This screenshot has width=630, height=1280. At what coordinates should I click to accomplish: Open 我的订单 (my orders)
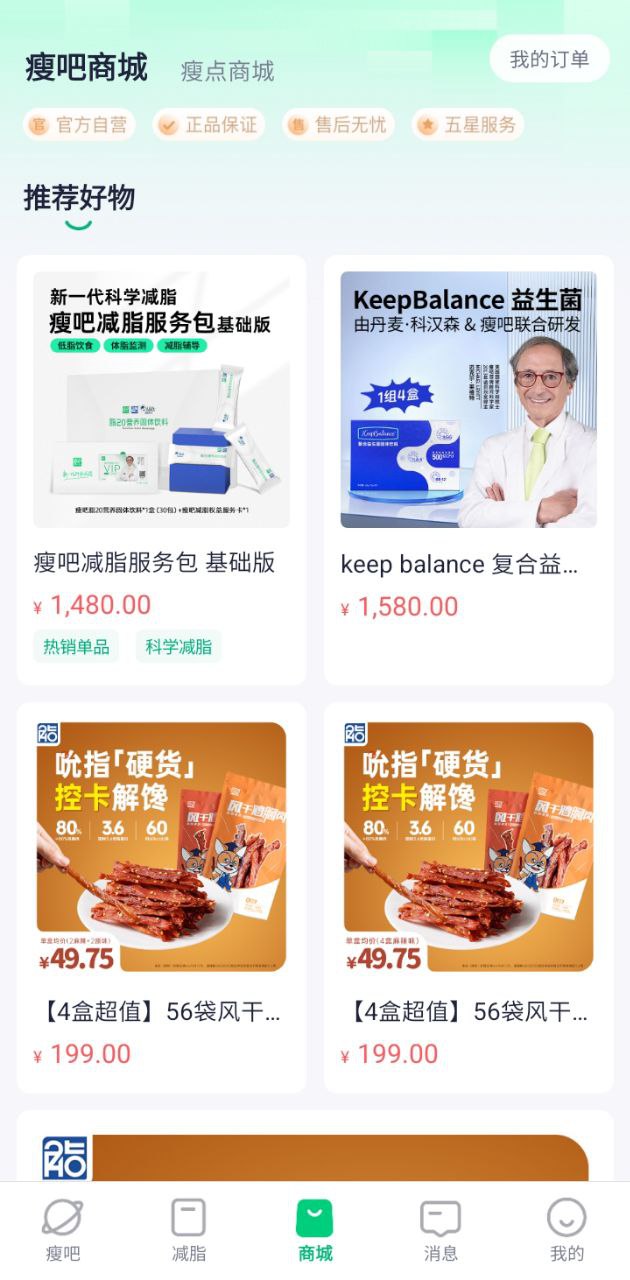[x=549, y=59]
